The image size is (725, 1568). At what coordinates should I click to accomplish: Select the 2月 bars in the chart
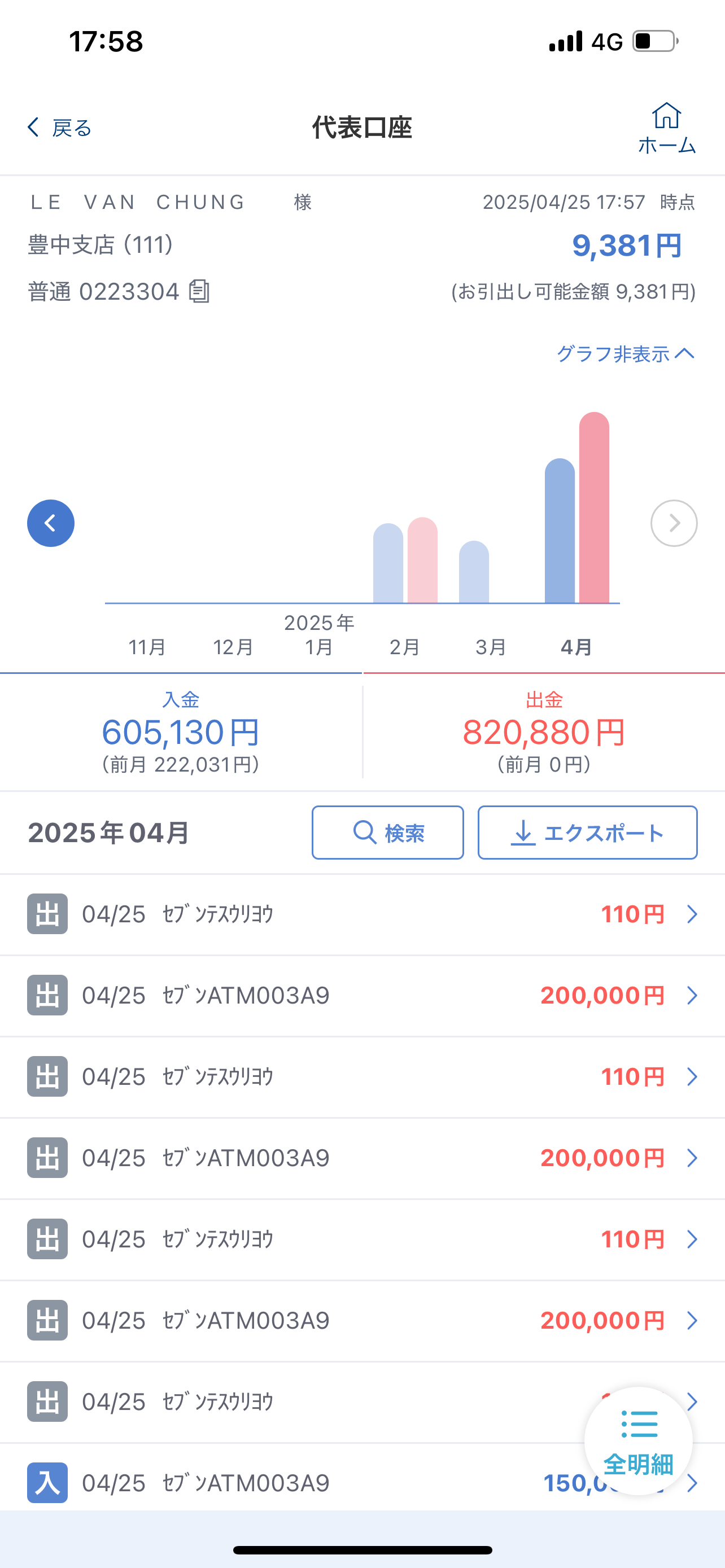point(405,560)
